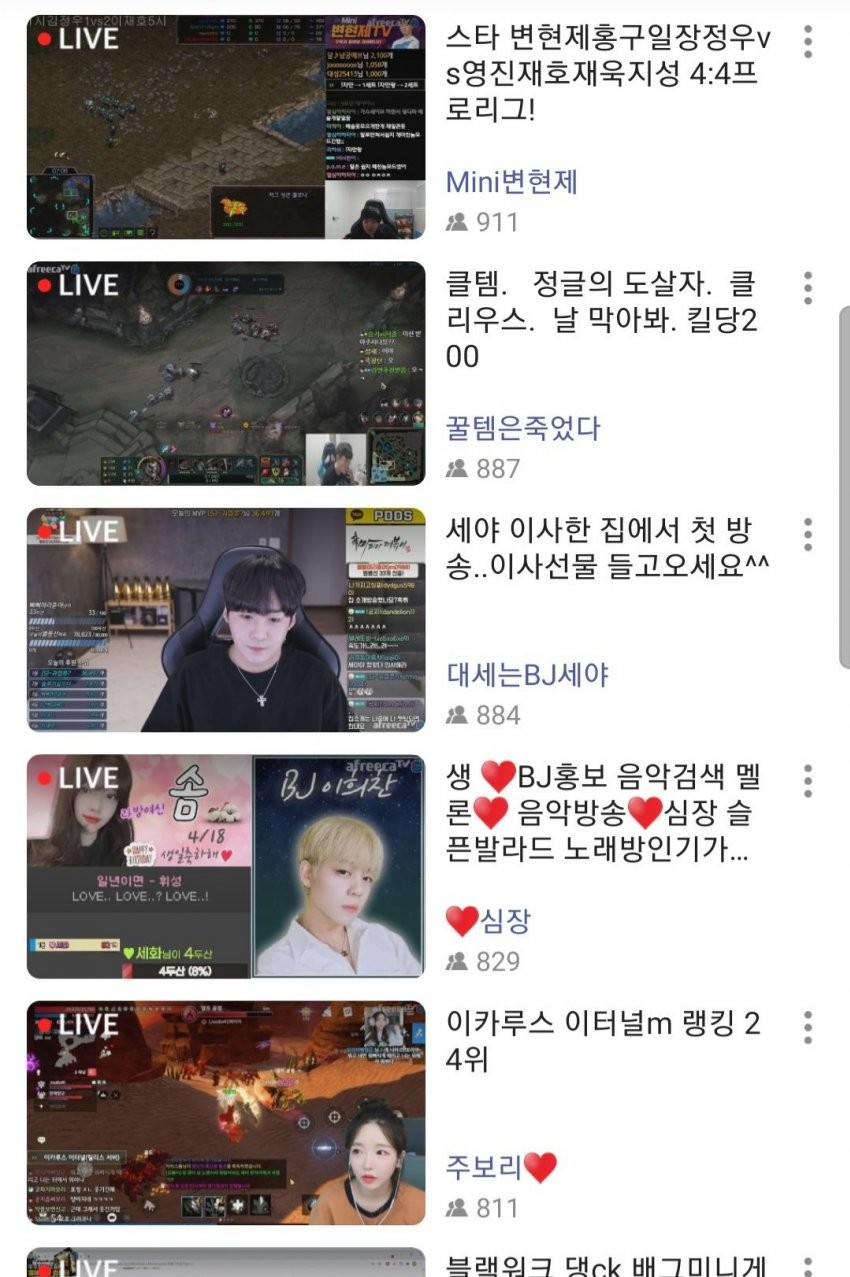Open overflow menu for Mini변현제's stream

click(x=808, y=42)
